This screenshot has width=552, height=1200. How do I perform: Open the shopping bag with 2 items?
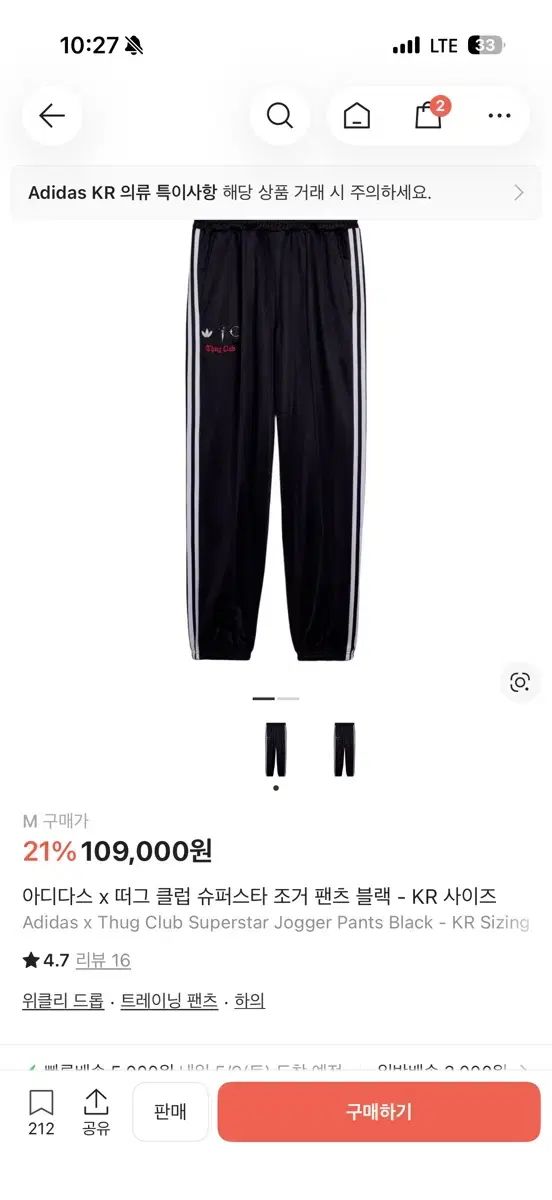click(430, 115)
